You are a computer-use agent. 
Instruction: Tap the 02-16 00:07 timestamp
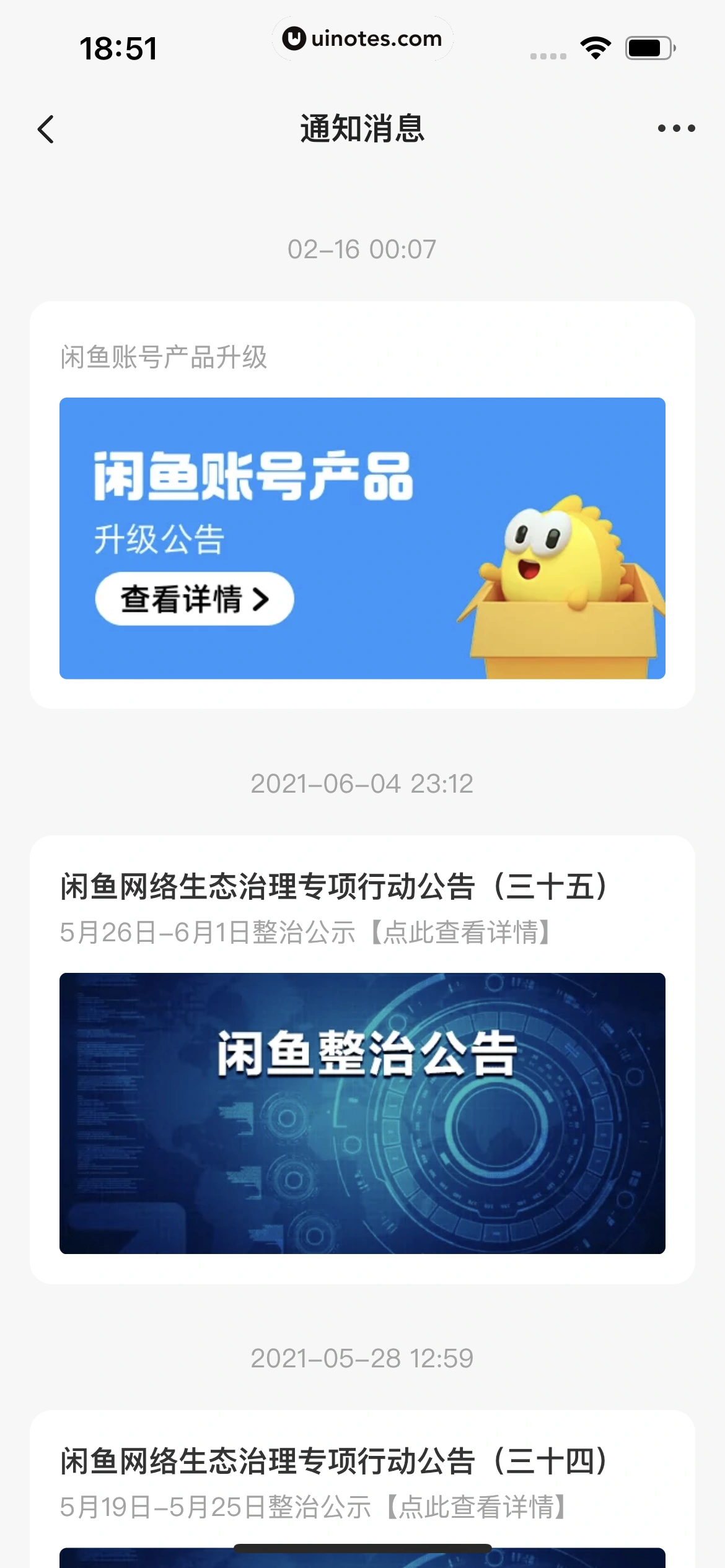pyautogui.click(x=362, y=248)
